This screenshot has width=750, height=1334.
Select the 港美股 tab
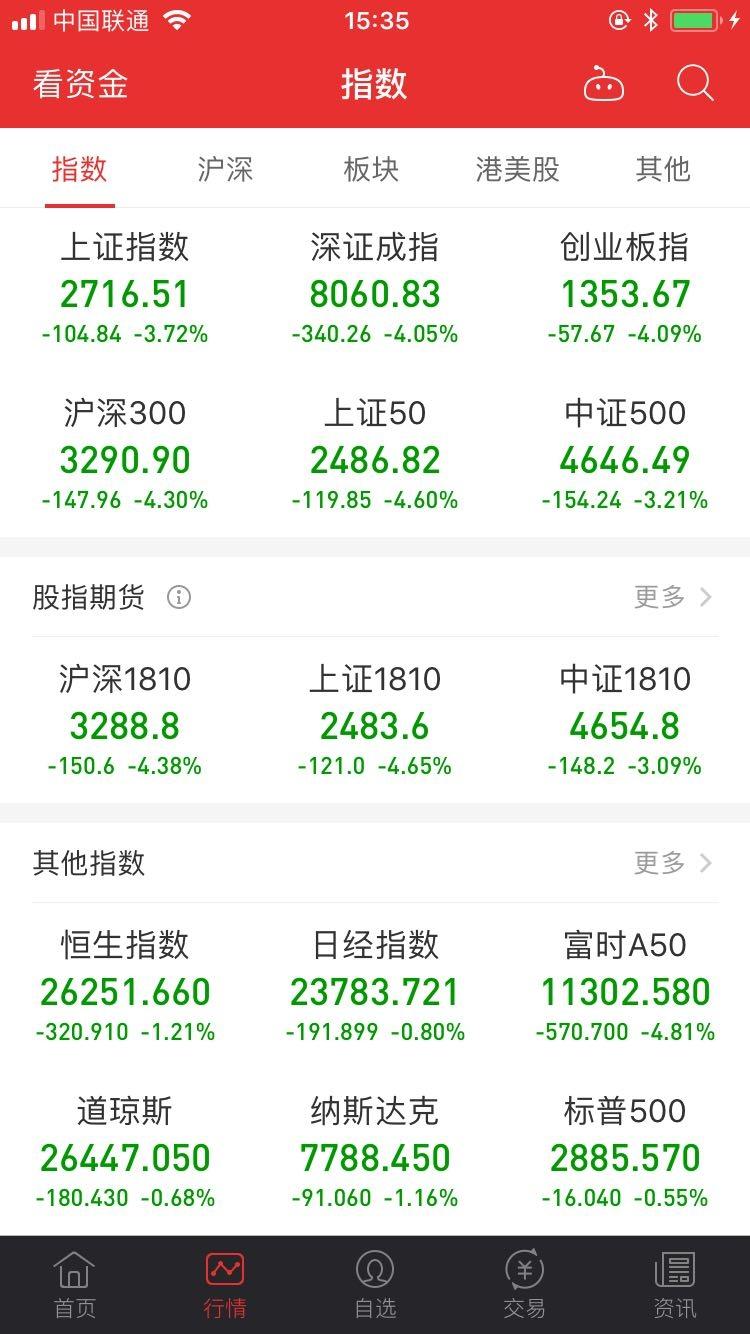[517, 169]
